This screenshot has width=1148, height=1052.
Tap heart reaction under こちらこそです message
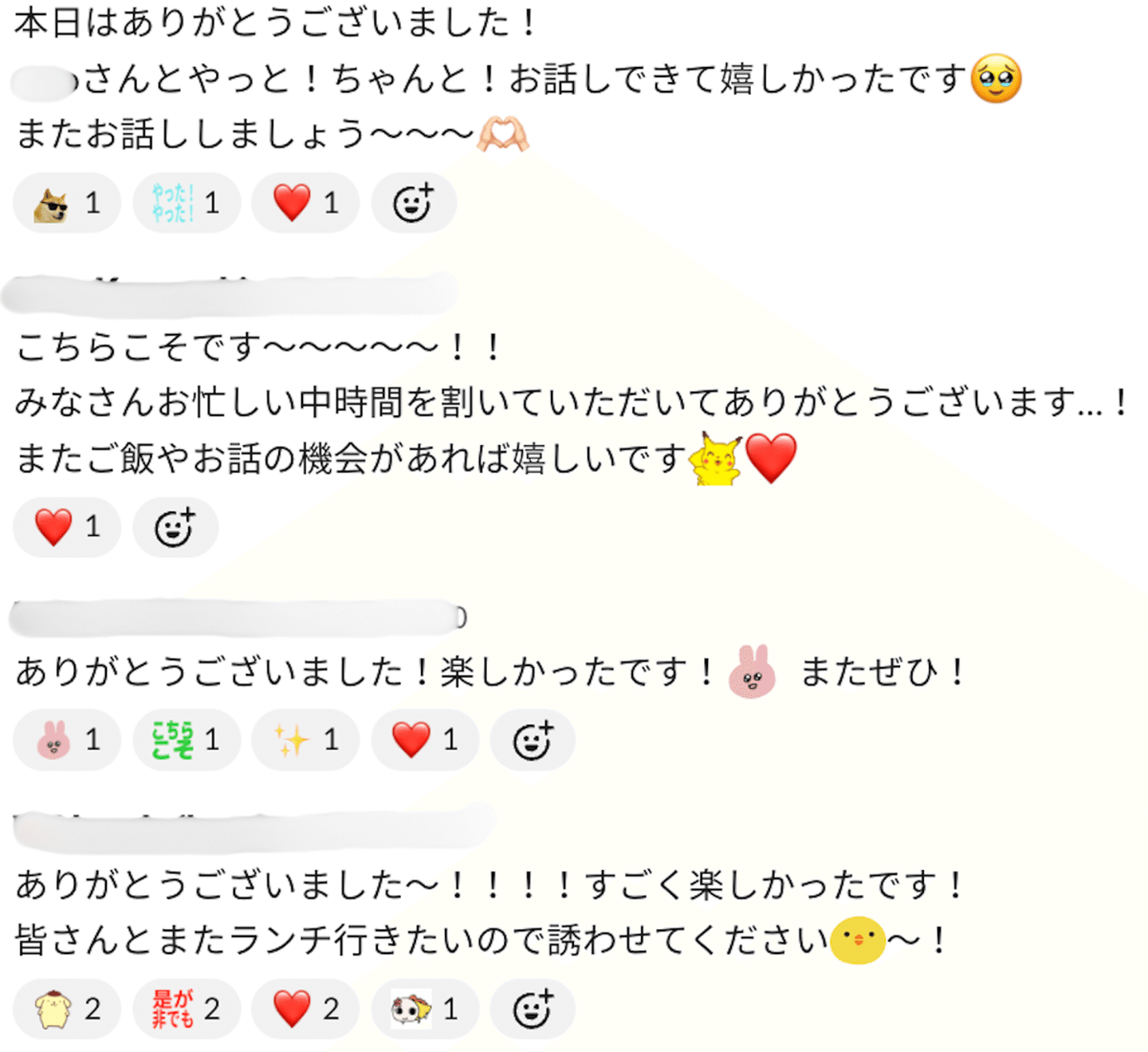pyautogui.click(x=67, y=526)
